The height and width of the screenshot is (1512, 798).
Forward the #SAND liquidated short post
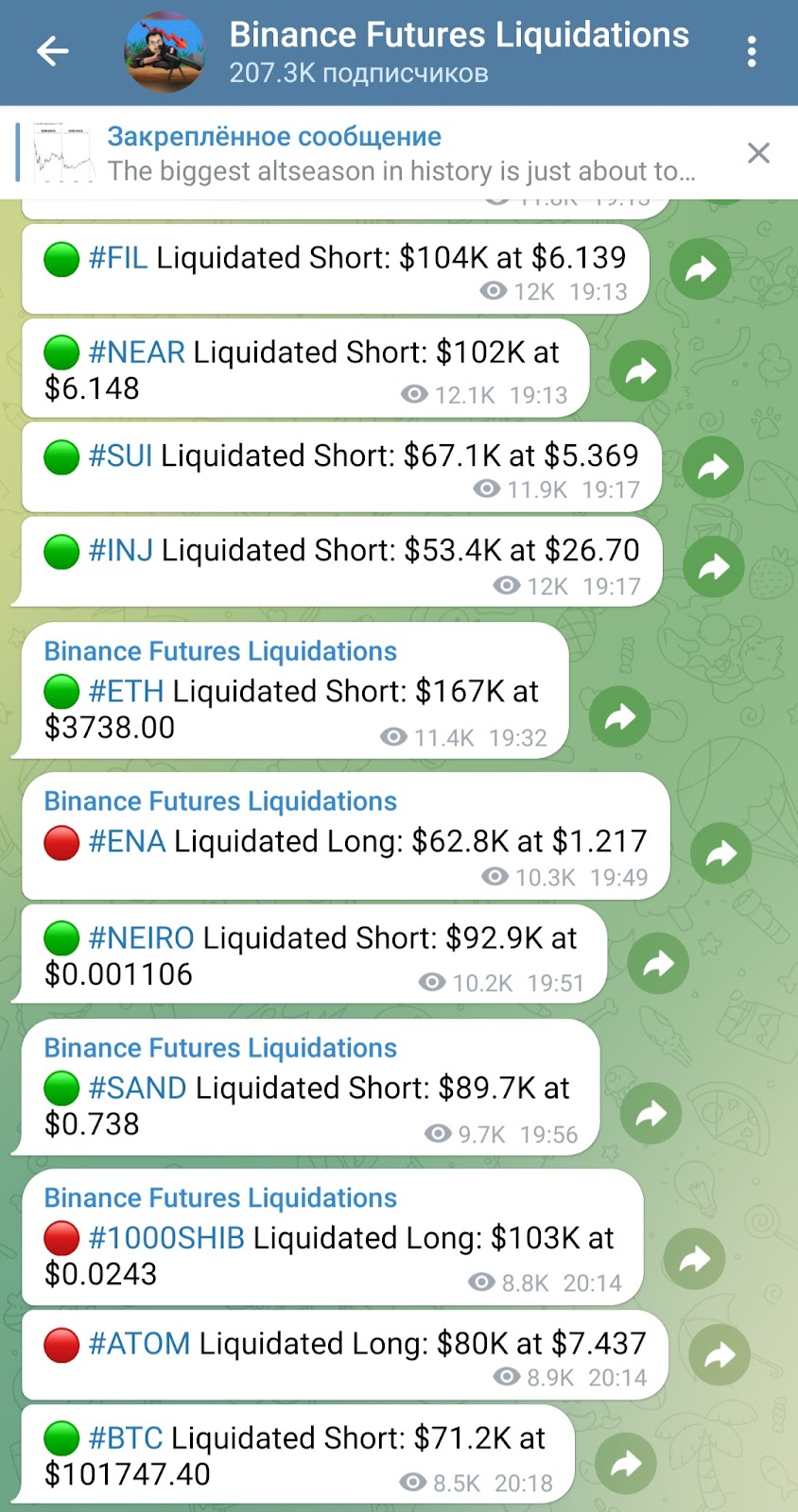pyautogui.click(x=651, y=1113)
